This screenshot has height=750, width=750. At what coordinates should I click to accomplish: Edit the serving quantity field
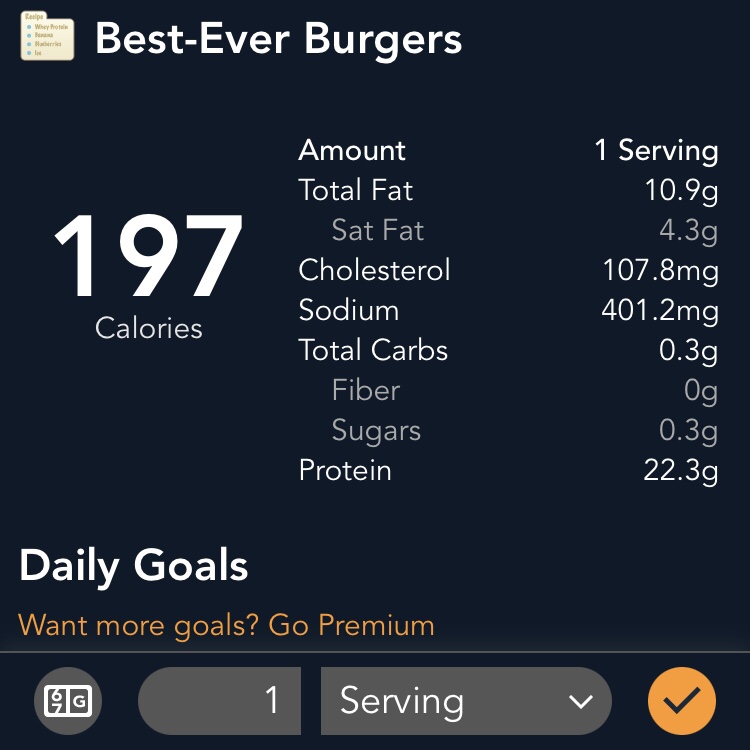point(220,701)
